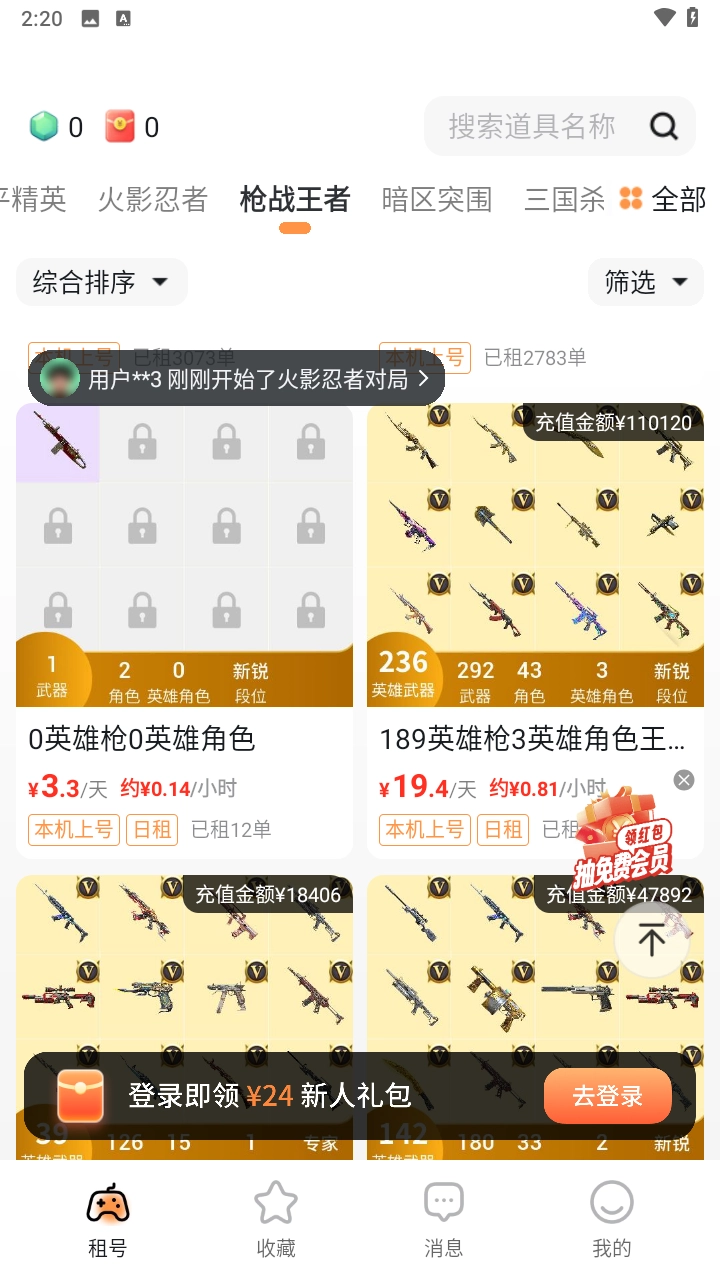Open the 全部 all games list
The height and width of the screenshot is (1280, 720).
point(663,200)
